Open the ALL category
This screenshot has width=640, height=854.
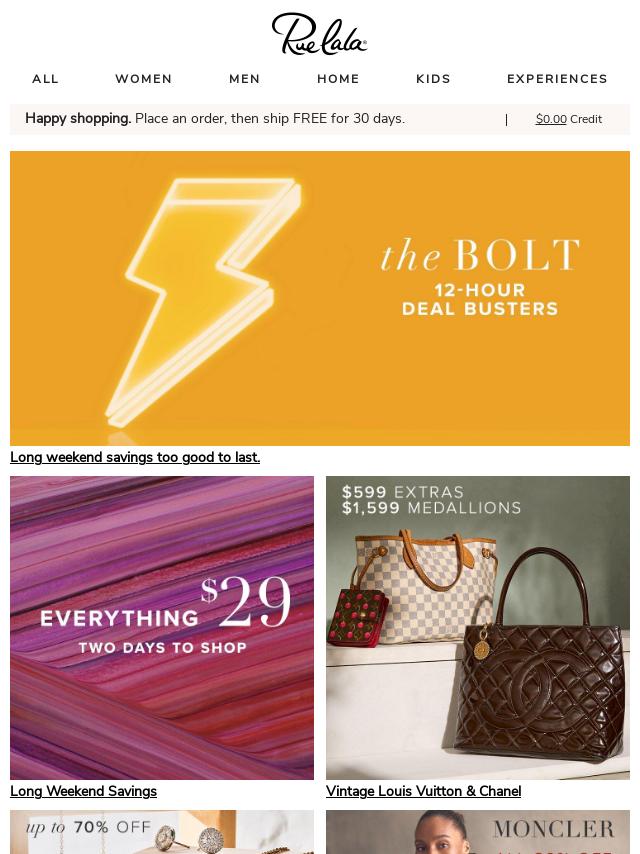(x=45, y=79)
